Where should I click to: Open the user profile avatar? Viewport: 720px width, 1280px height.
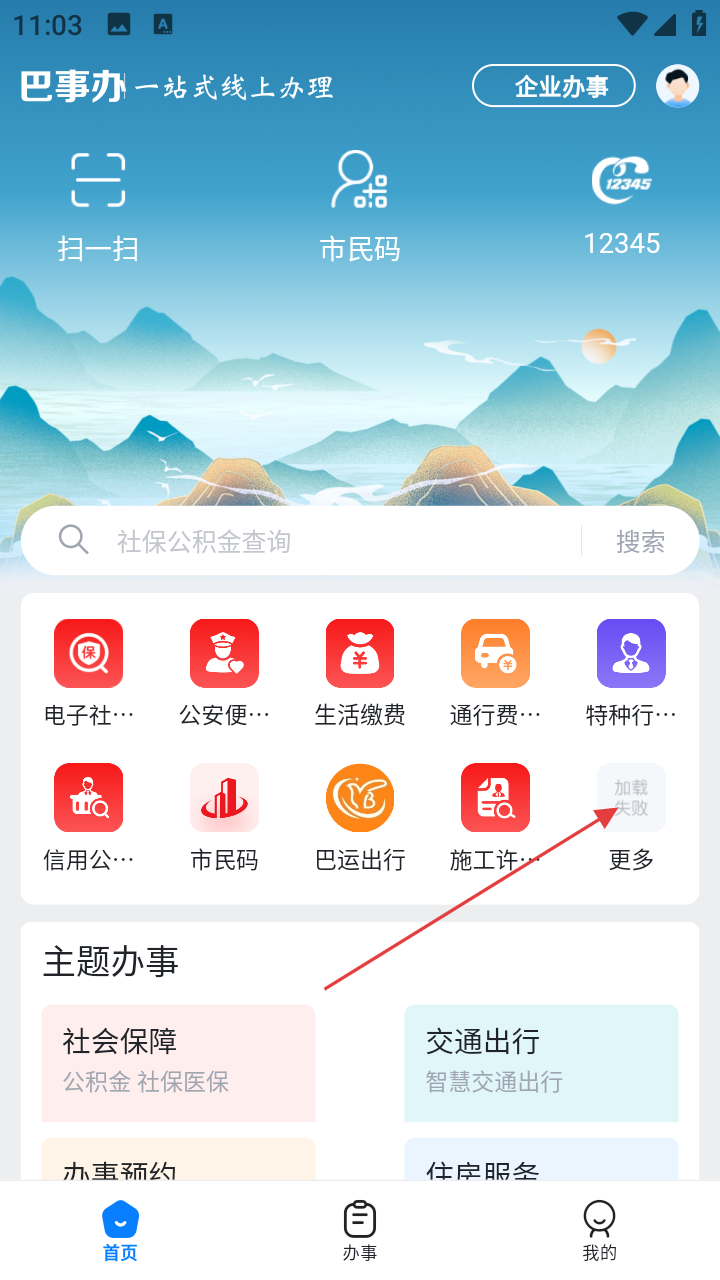[677, 86]
